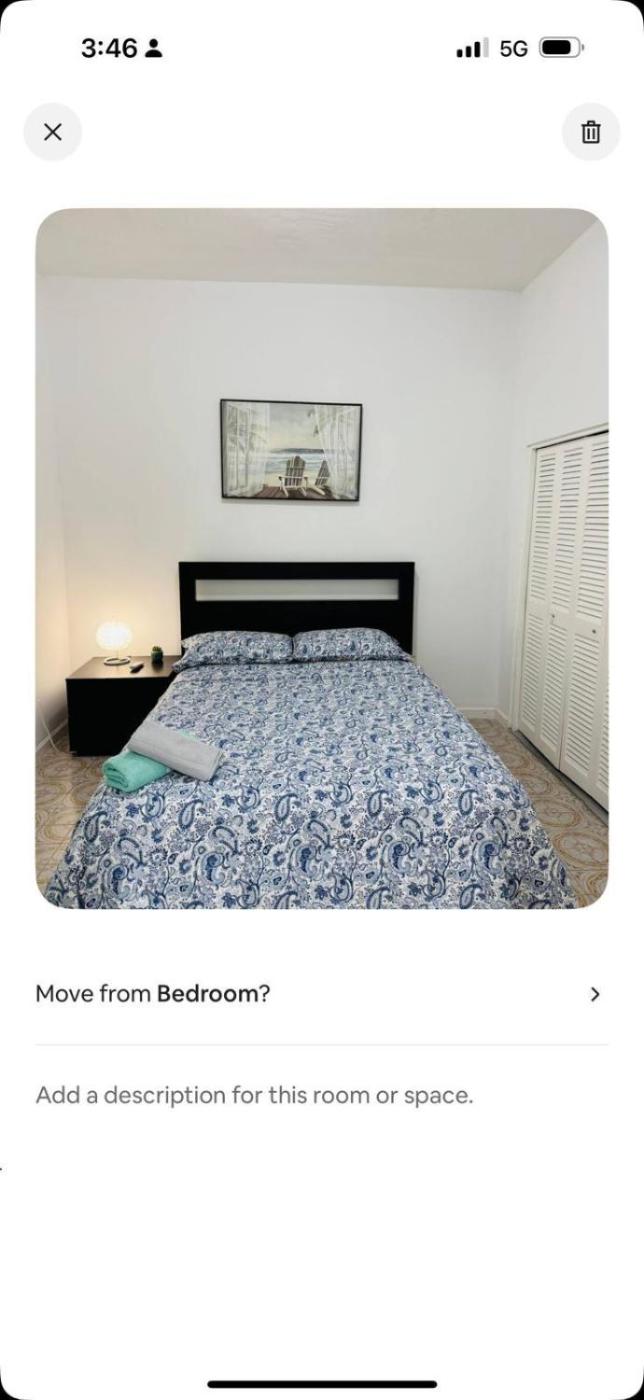Delete this photo with the trash icon

pos(591,132)
